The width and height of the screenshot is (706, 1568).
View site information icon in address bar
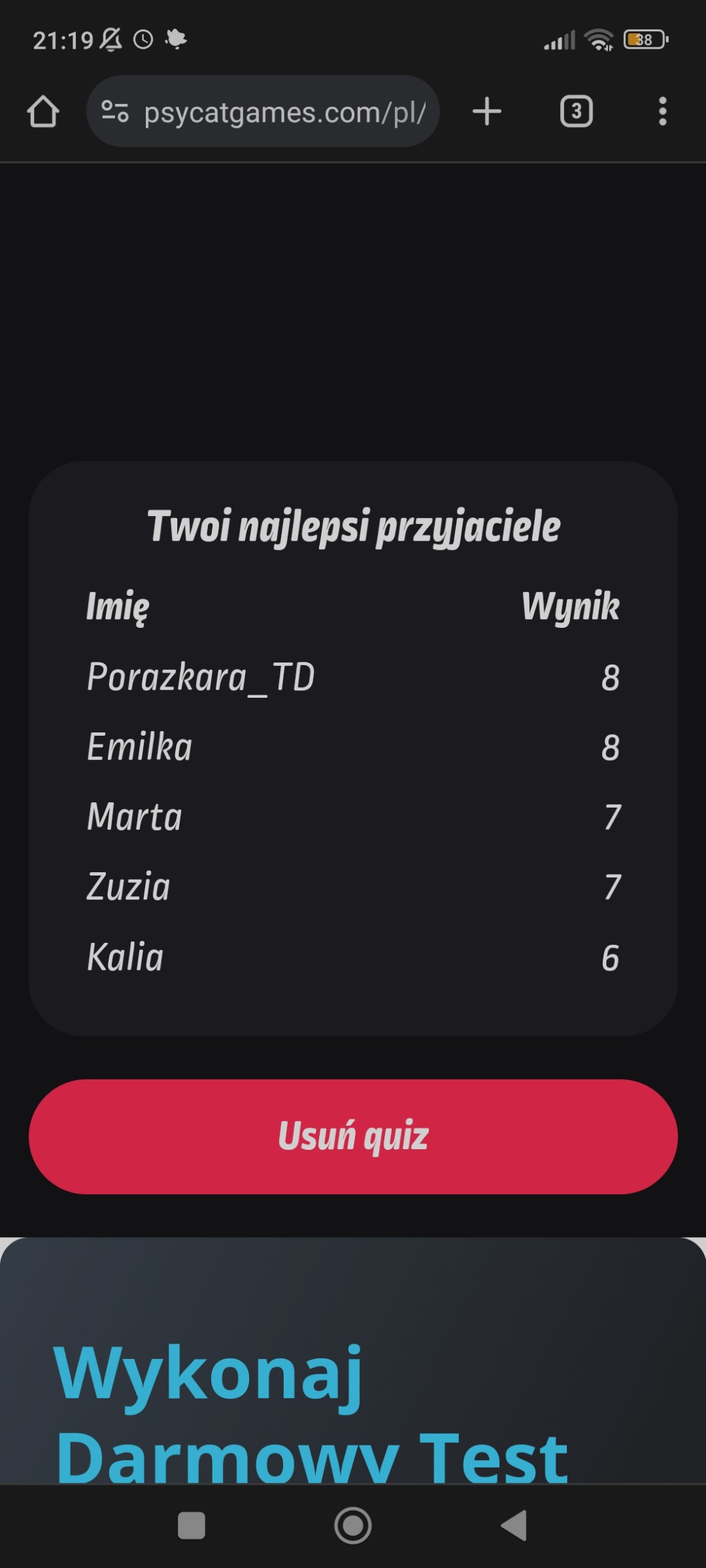pos(115,111)
